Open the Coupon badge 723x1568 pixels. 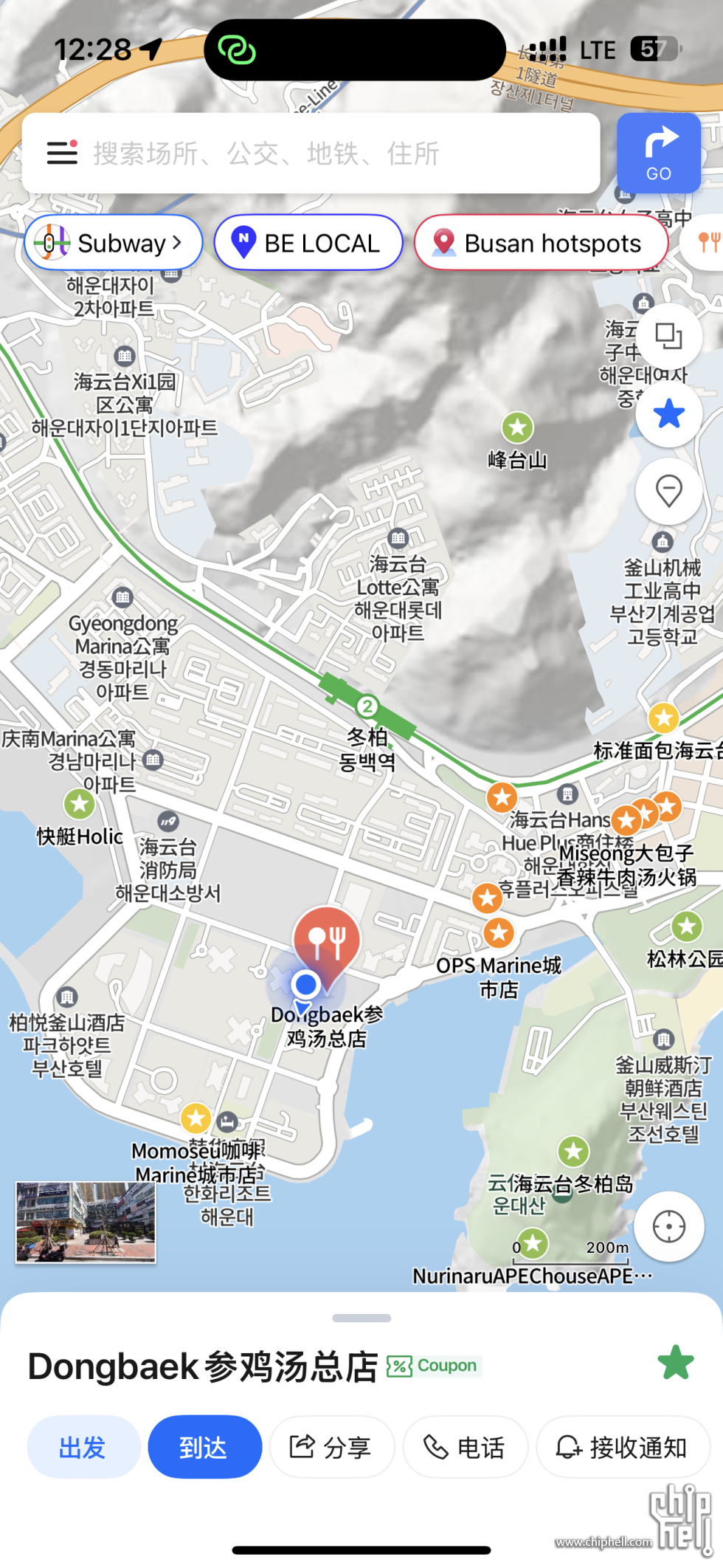pyautogui.click(x=434, y=1366)
